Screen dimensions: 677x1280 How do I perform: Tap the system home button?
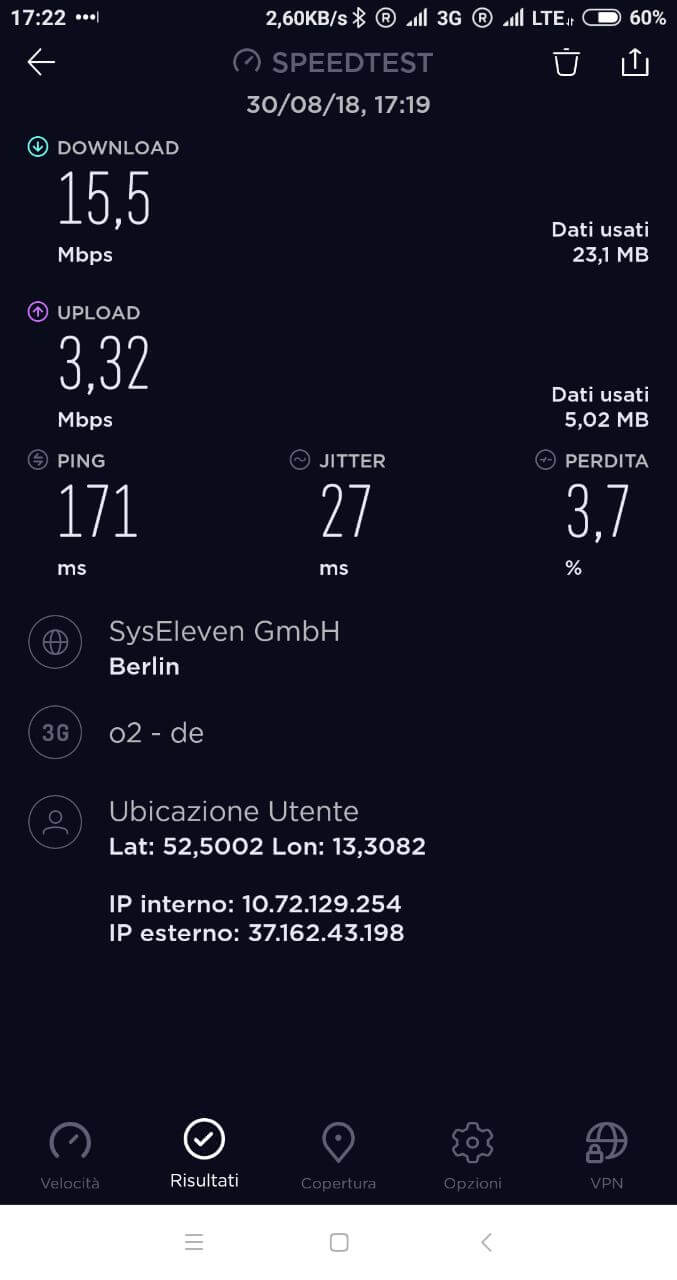[339, 1242]
